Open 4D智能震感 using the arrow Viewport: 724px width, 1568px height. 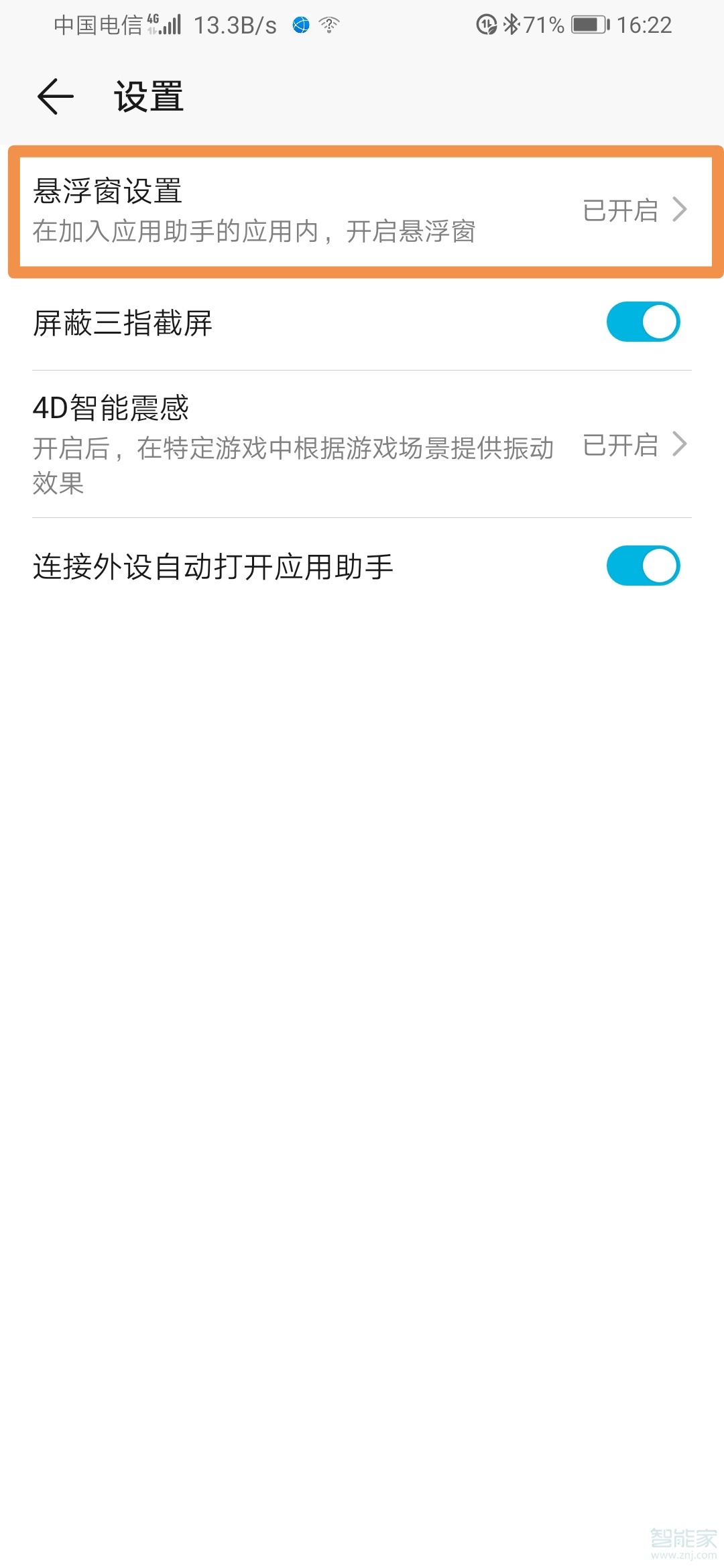(x=680, y=444)
